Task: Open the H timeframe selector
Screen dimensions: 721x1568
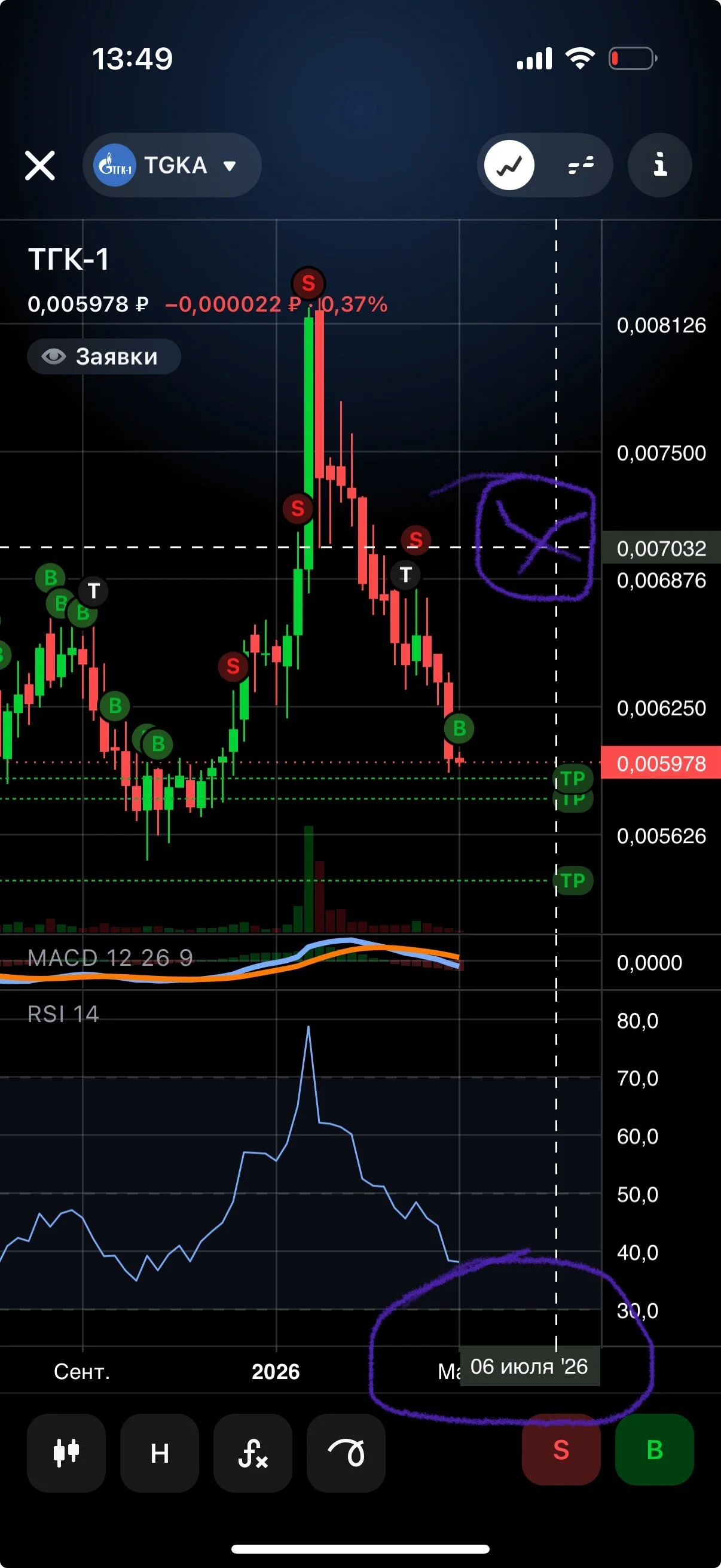Action: click(160, 1453)
